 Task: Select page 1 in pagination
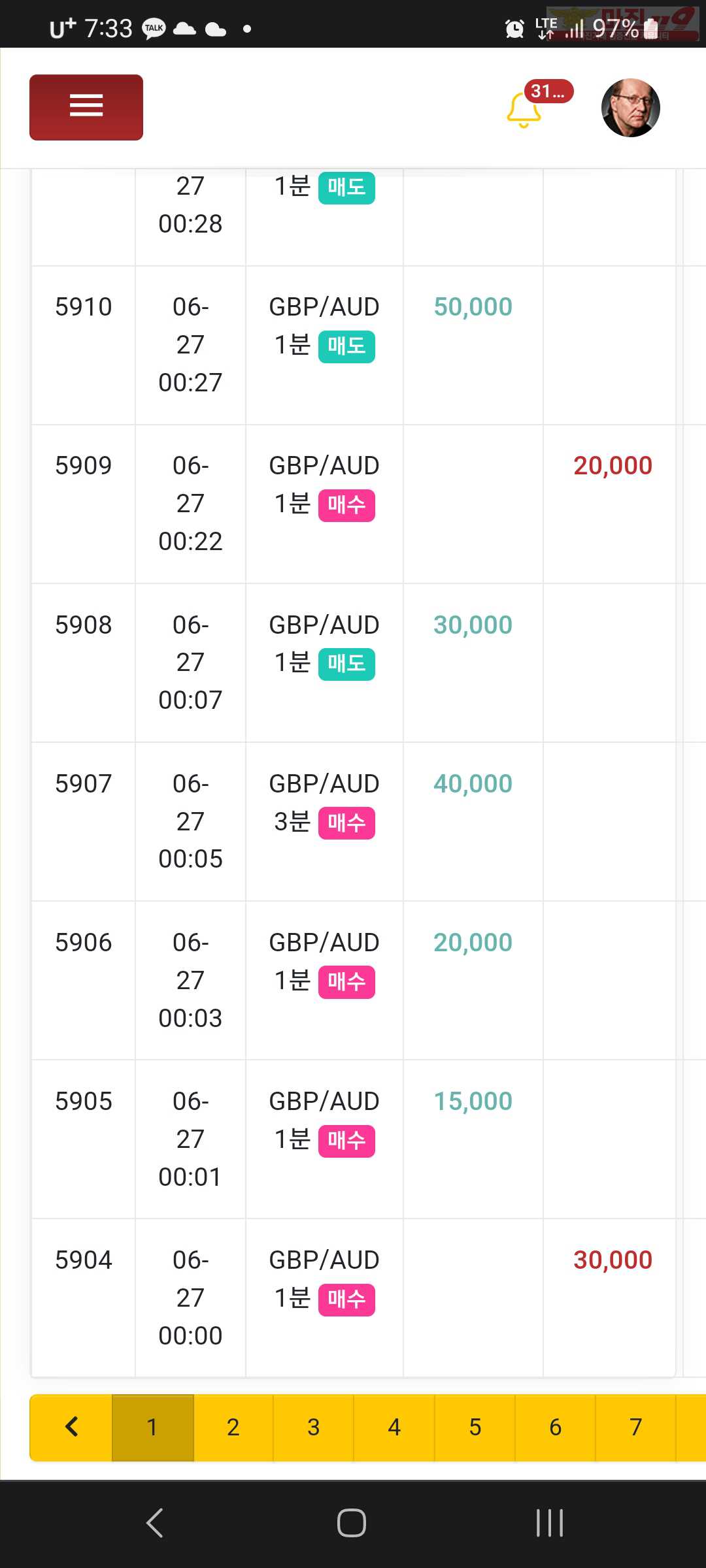click(x=153, y=1428)
